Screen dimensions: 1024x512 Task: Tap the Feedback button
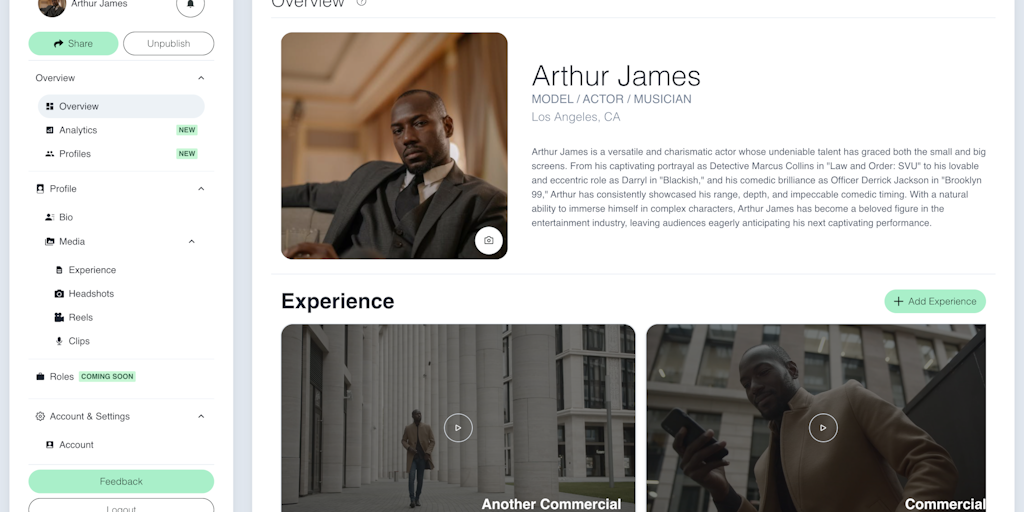coord(121,481)
